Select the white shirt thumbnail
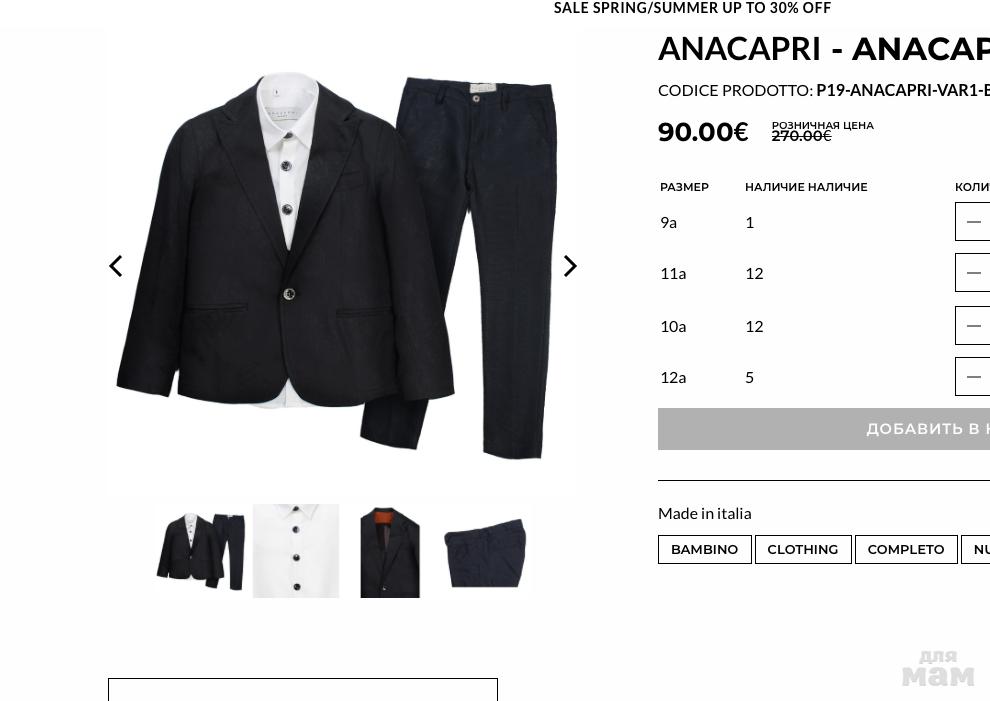Screen dimensions: 990x701 pyautogui.click(x=296, y=551)
